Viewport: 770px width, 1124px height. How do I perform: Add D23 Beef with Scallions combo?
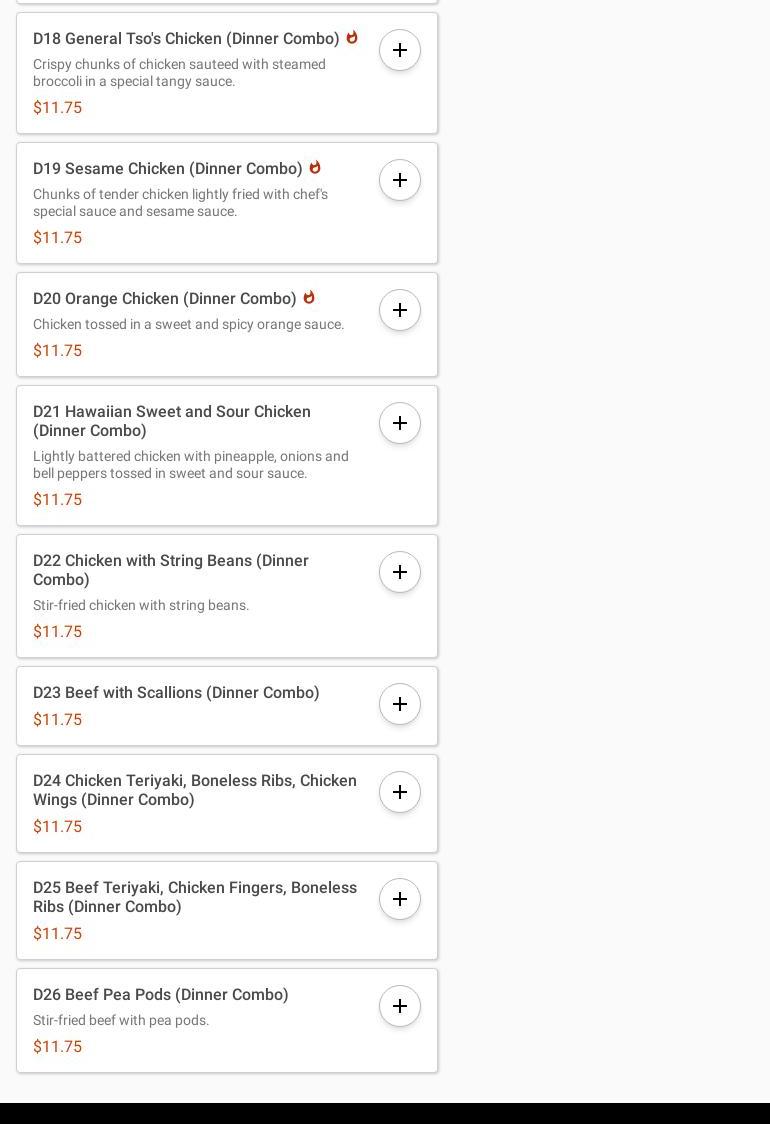pyautogui.click(x=400, y=704)
